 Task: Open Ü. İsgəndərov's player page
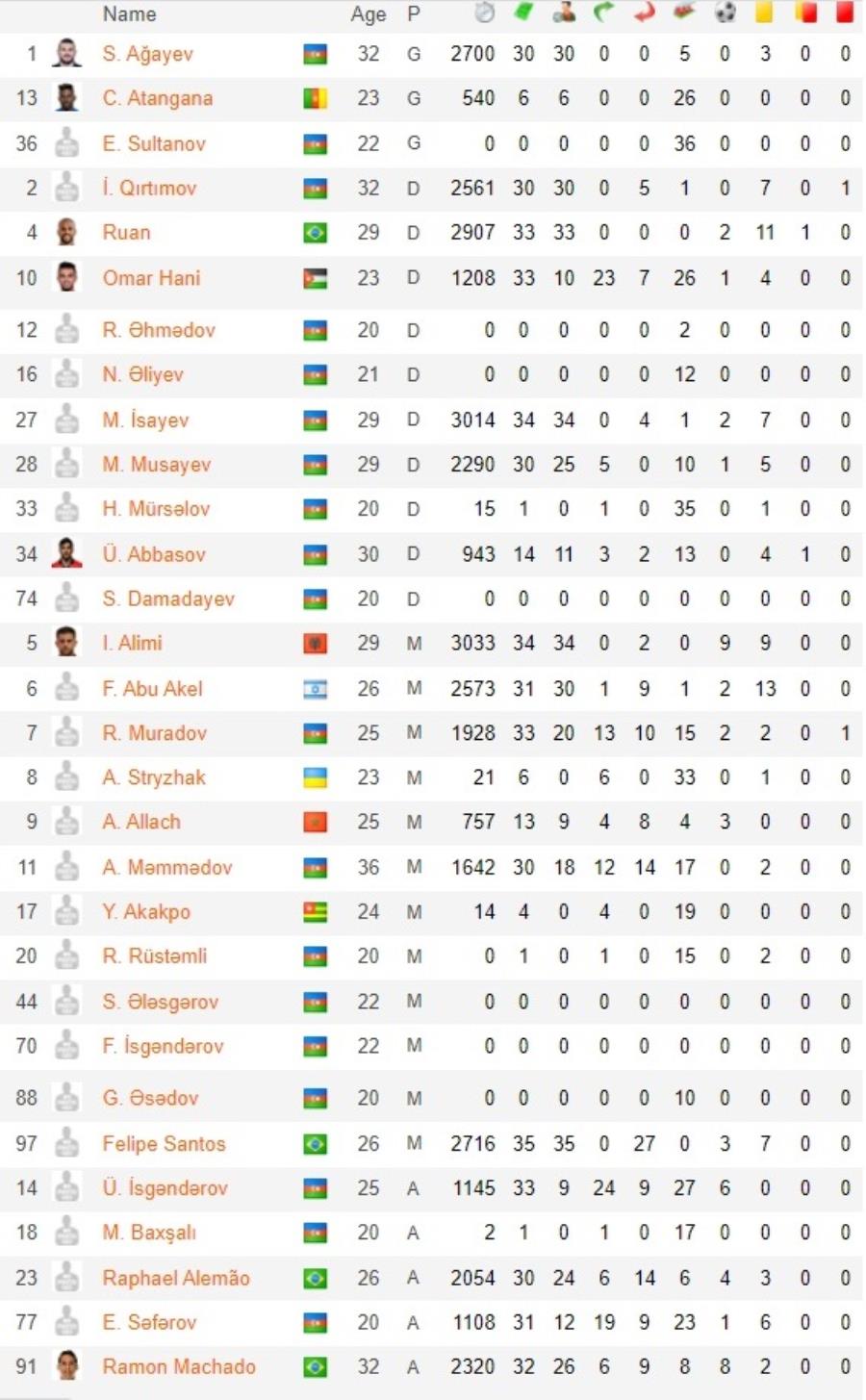pos(165,1187)
